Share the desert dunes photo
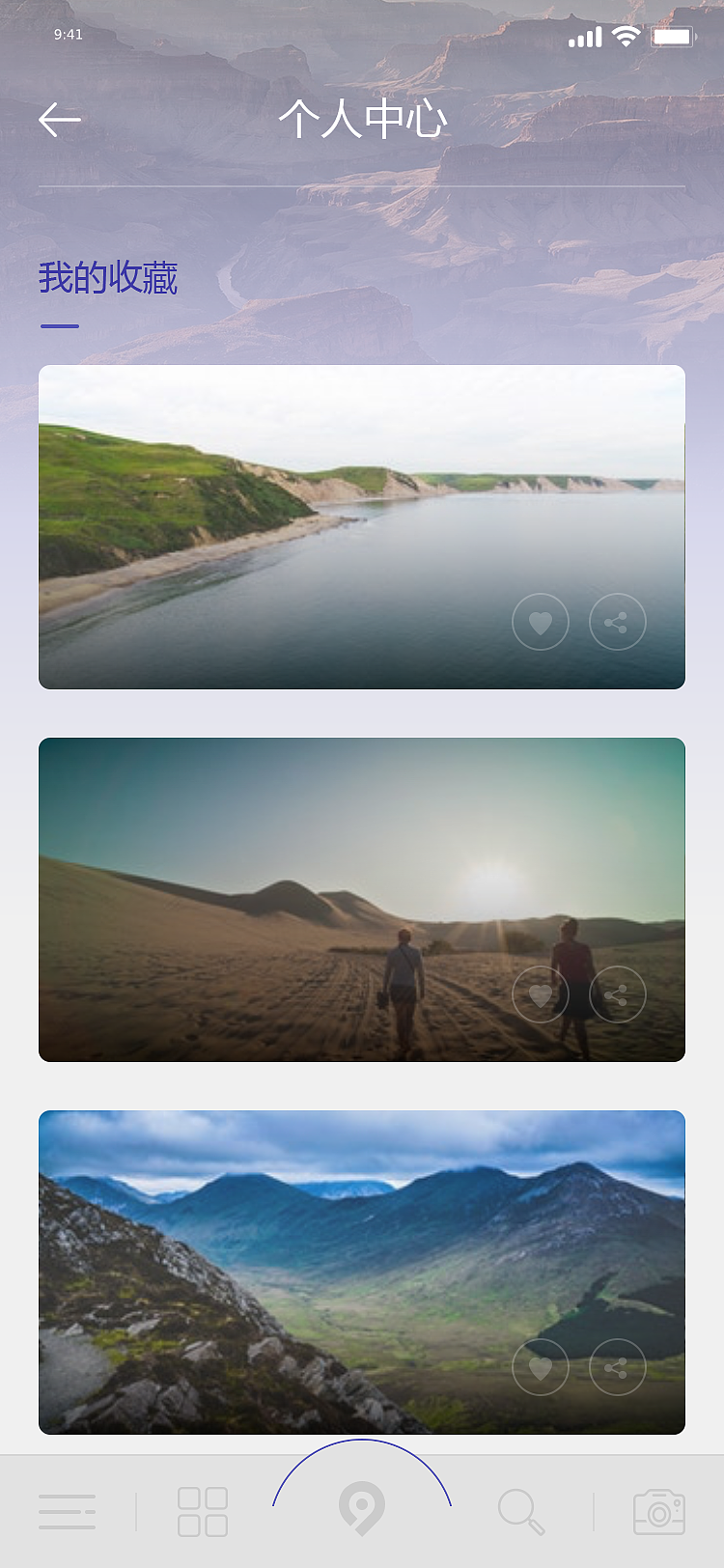This screenshot has width=724, height=1568. coord(617,994)
